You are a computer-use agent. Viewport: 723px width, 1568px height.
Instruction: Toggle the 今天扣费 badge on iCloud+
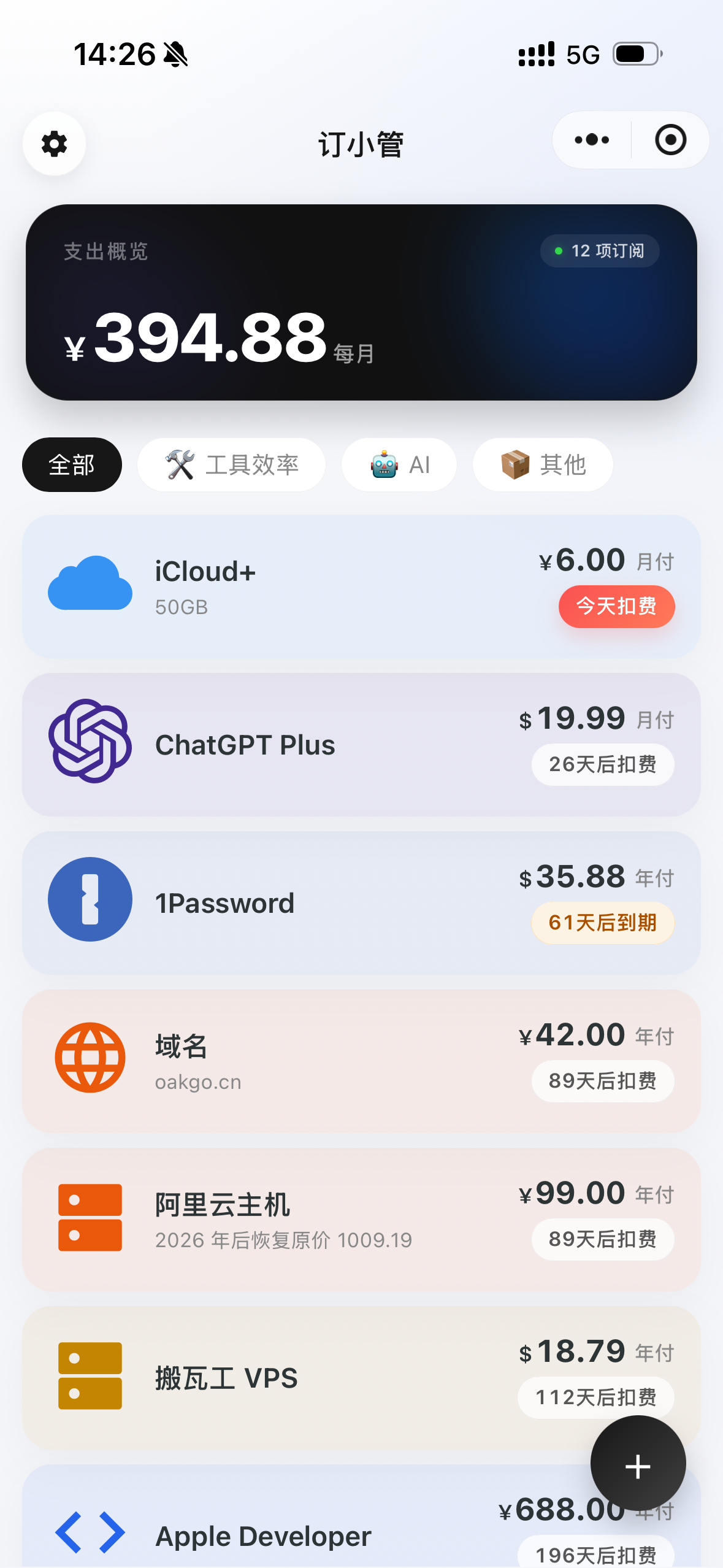click(616, 606)
